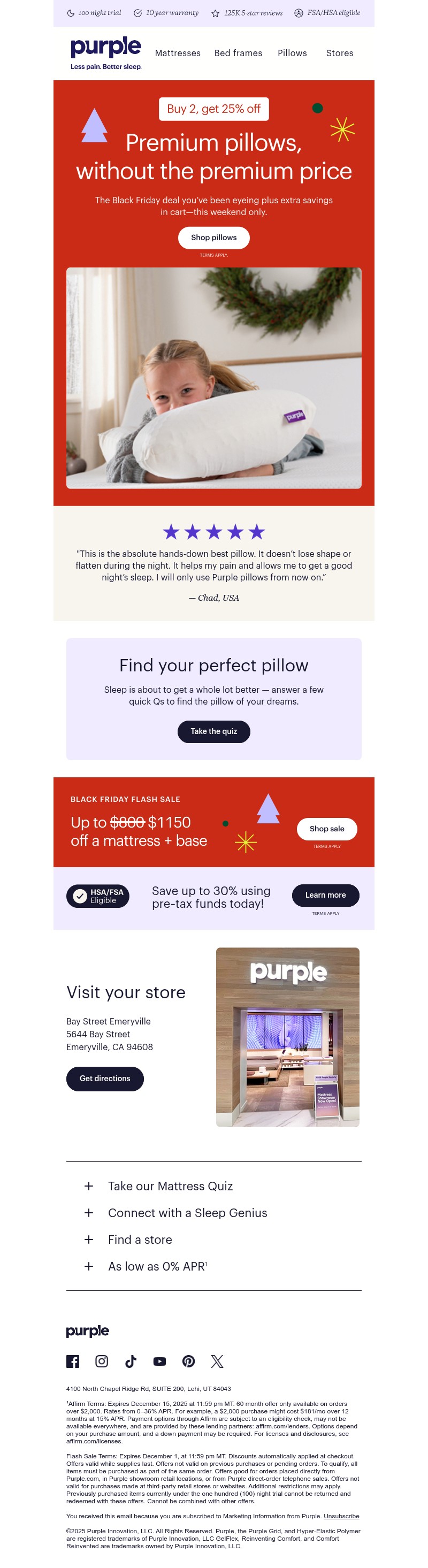Open the Mattresses navigation link
This screenshot has width=428, height=1568.
tap(177, 53)
